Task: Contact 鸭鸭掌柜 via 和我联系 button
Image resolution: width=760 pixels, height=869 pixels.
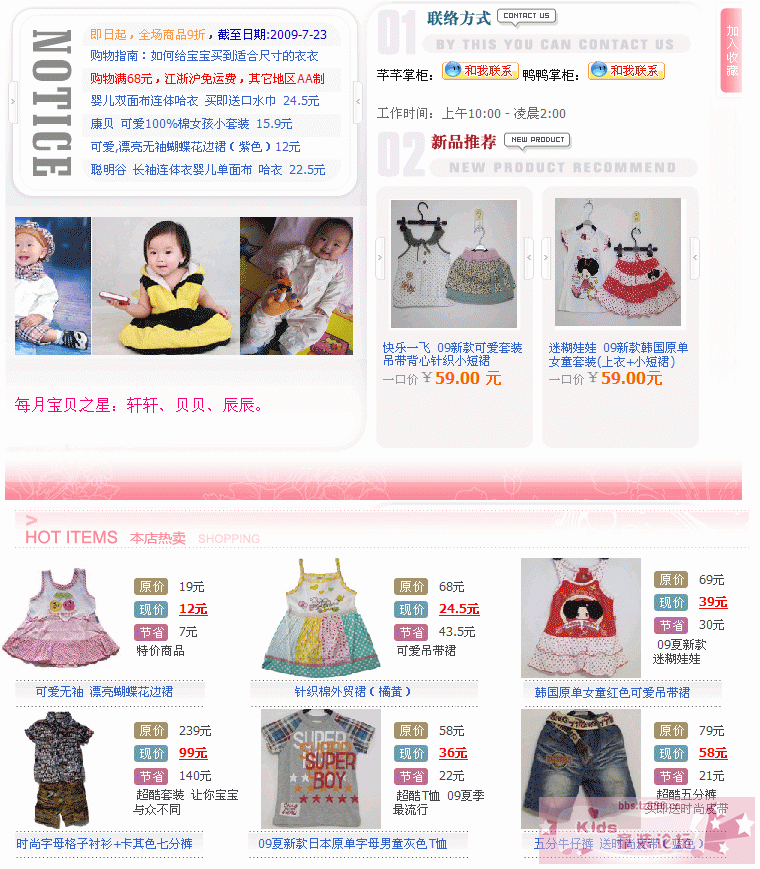Action: click(x=626, y=71)
